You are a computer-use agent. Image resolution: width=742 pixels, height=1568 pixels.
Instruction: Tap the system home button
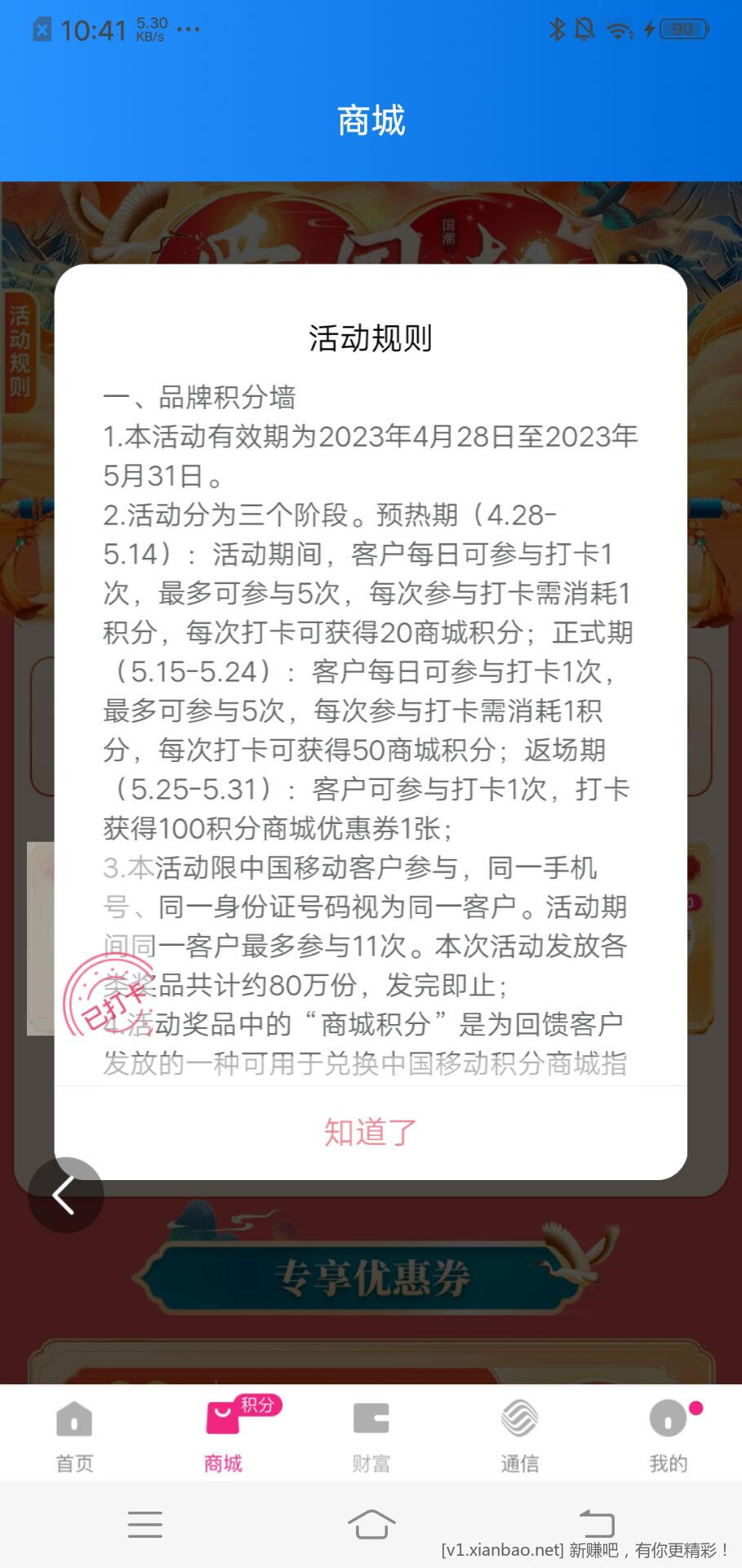(371, 1524)
